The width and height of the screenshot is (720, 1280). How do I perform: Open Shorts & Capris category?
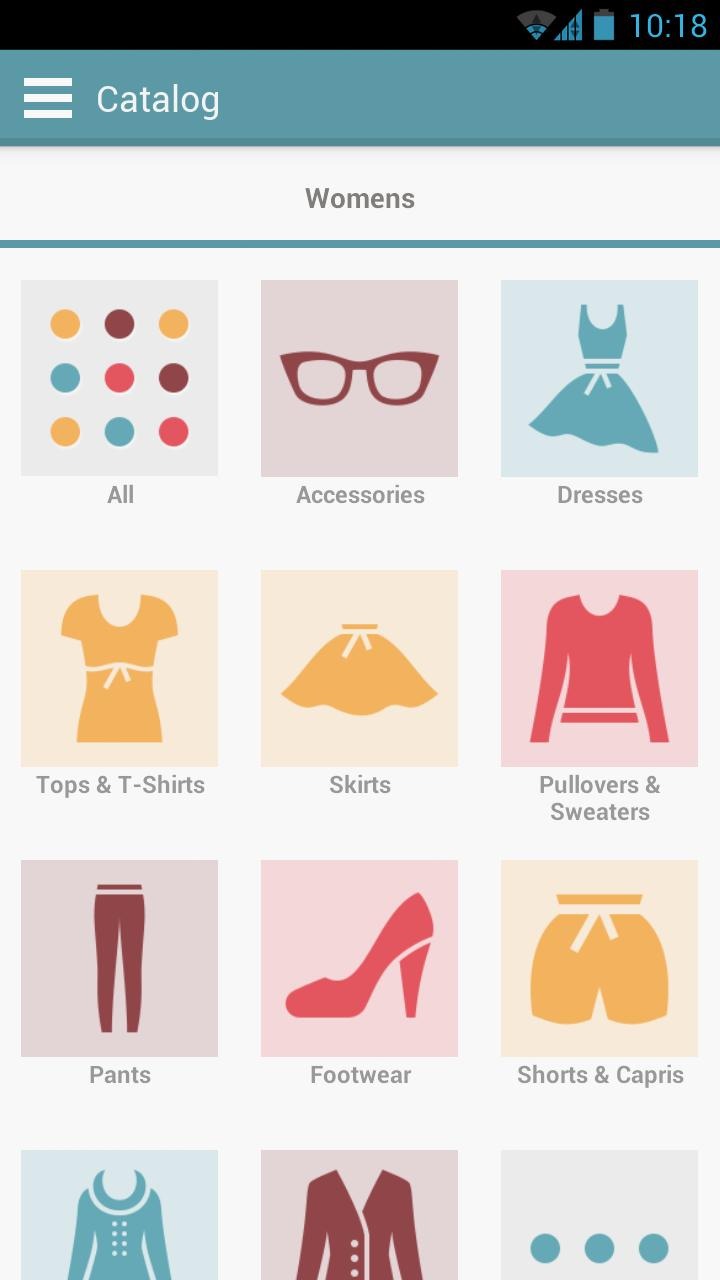coord(599,958)
